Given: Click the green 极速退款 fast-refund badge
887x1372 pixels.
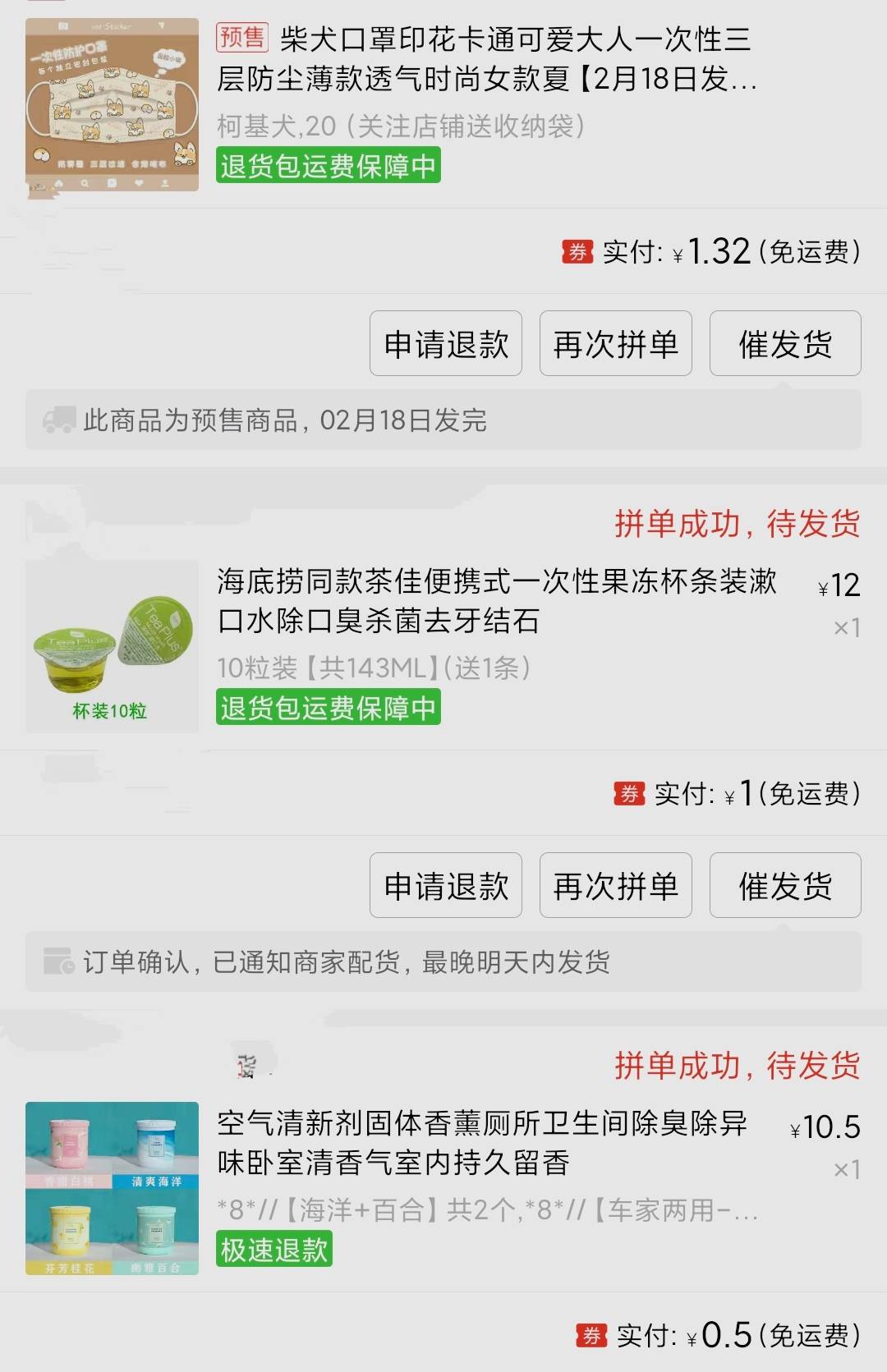Looking at the screenshot, I should tap(273, 1250).
